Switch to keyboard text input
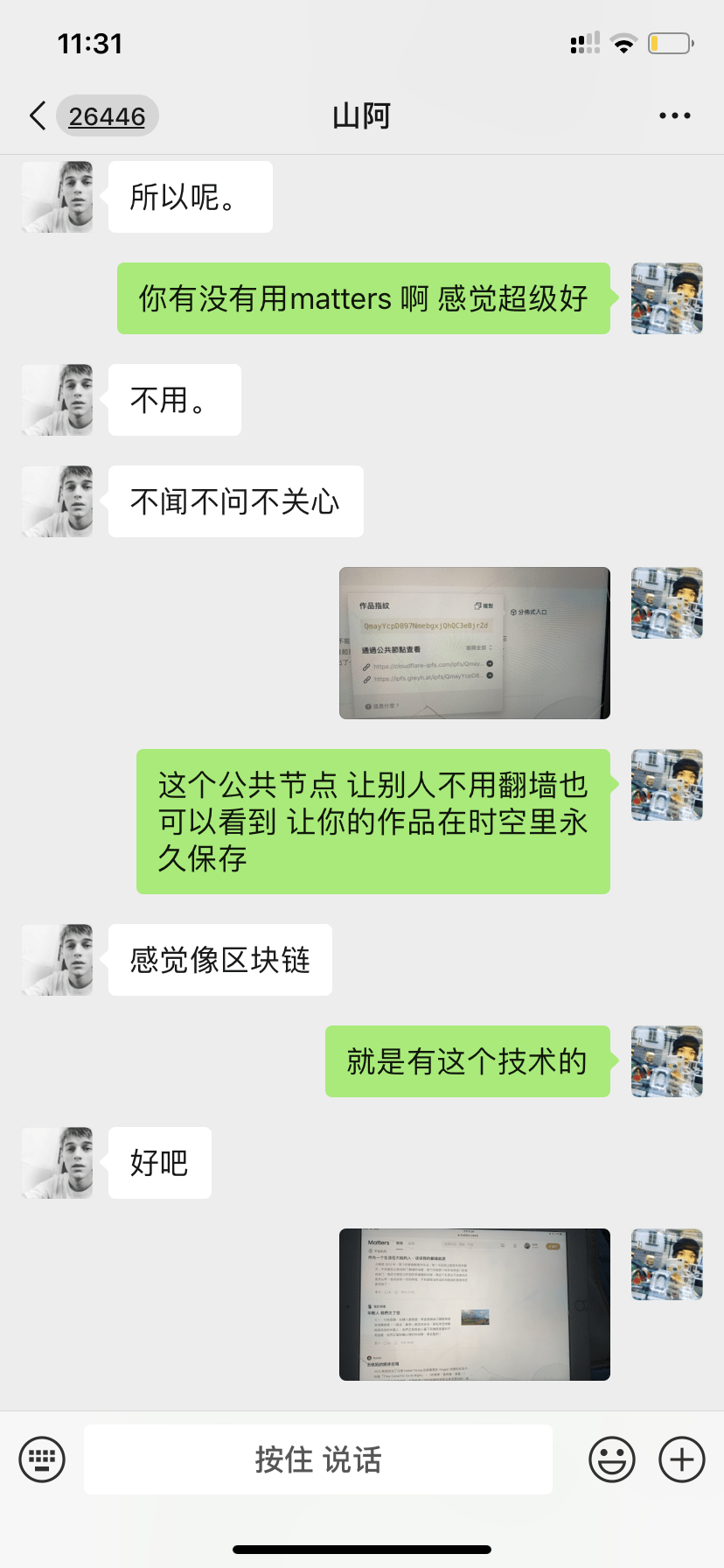 tap(42, 1459)
